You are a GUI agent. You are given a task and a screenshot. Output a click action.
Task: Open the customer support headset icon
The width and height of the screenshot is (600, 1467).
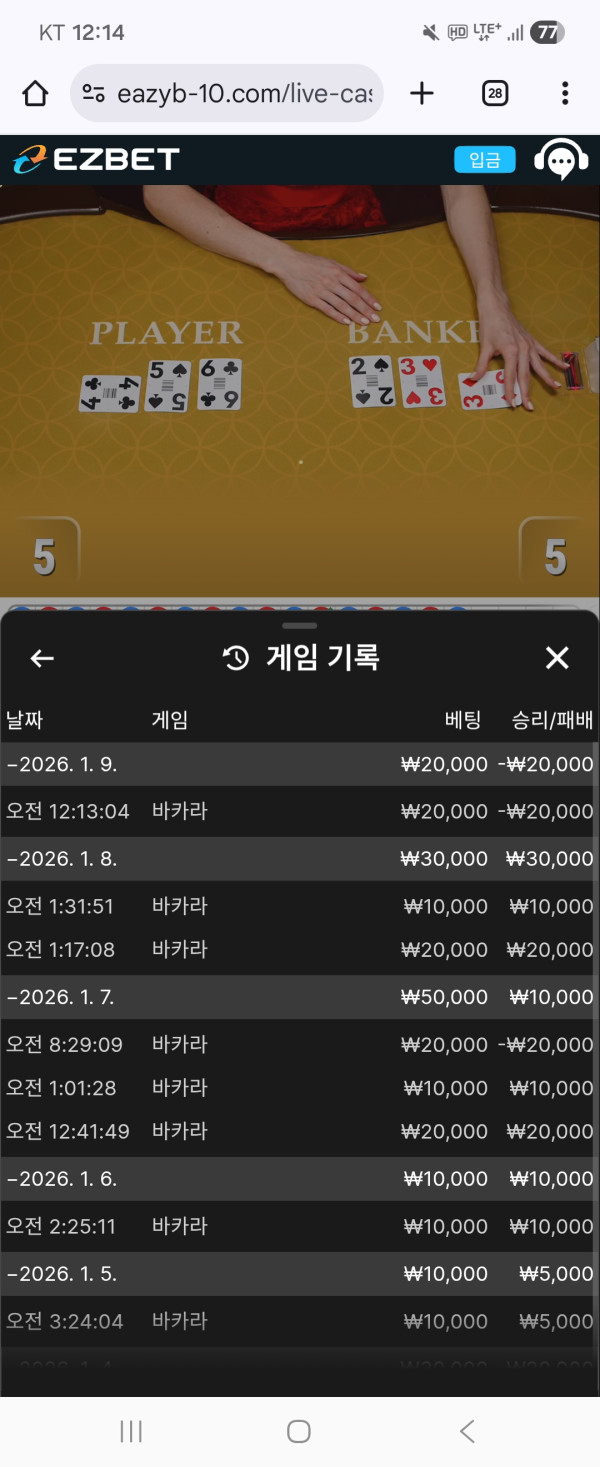coord(560,160)
